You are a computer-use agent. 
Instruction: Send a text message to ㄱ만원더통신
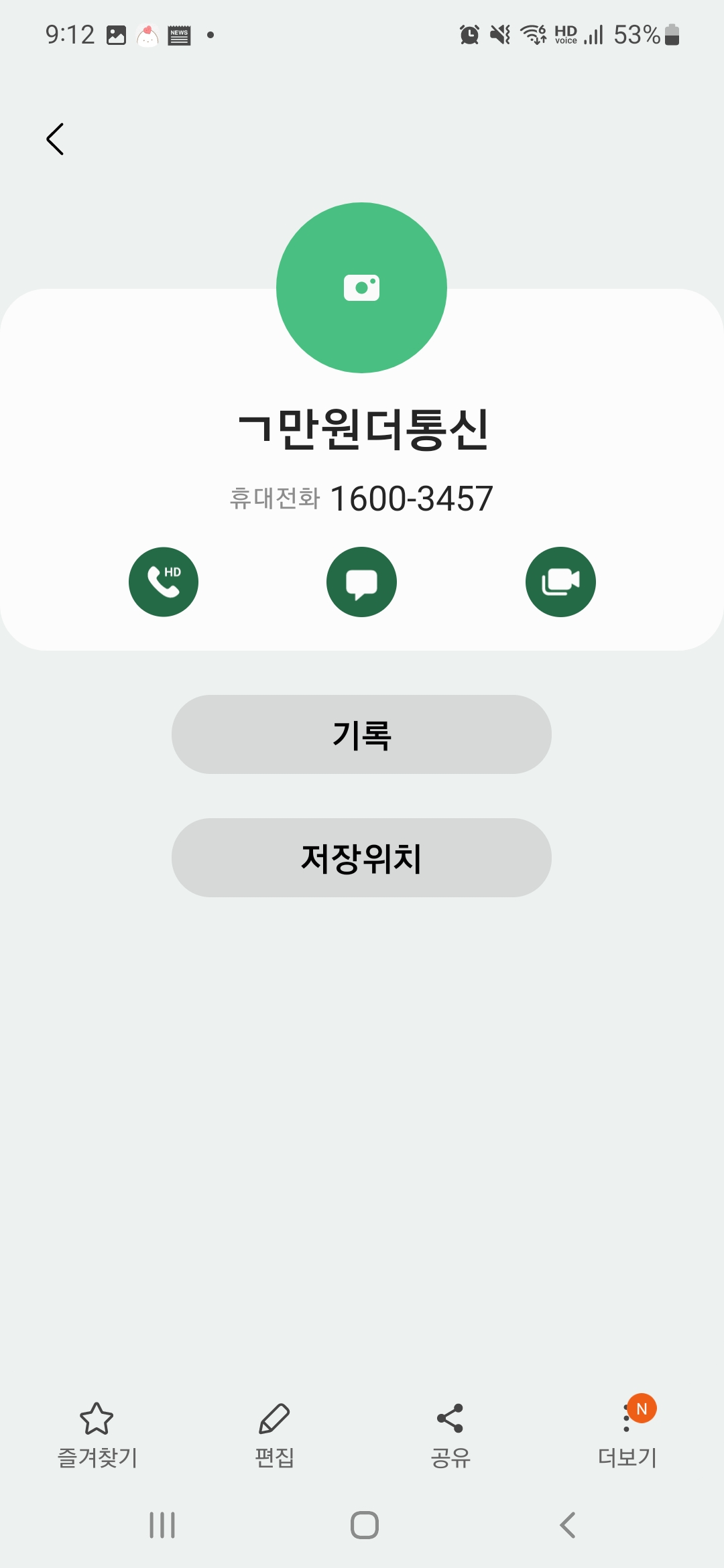(361, 582)
